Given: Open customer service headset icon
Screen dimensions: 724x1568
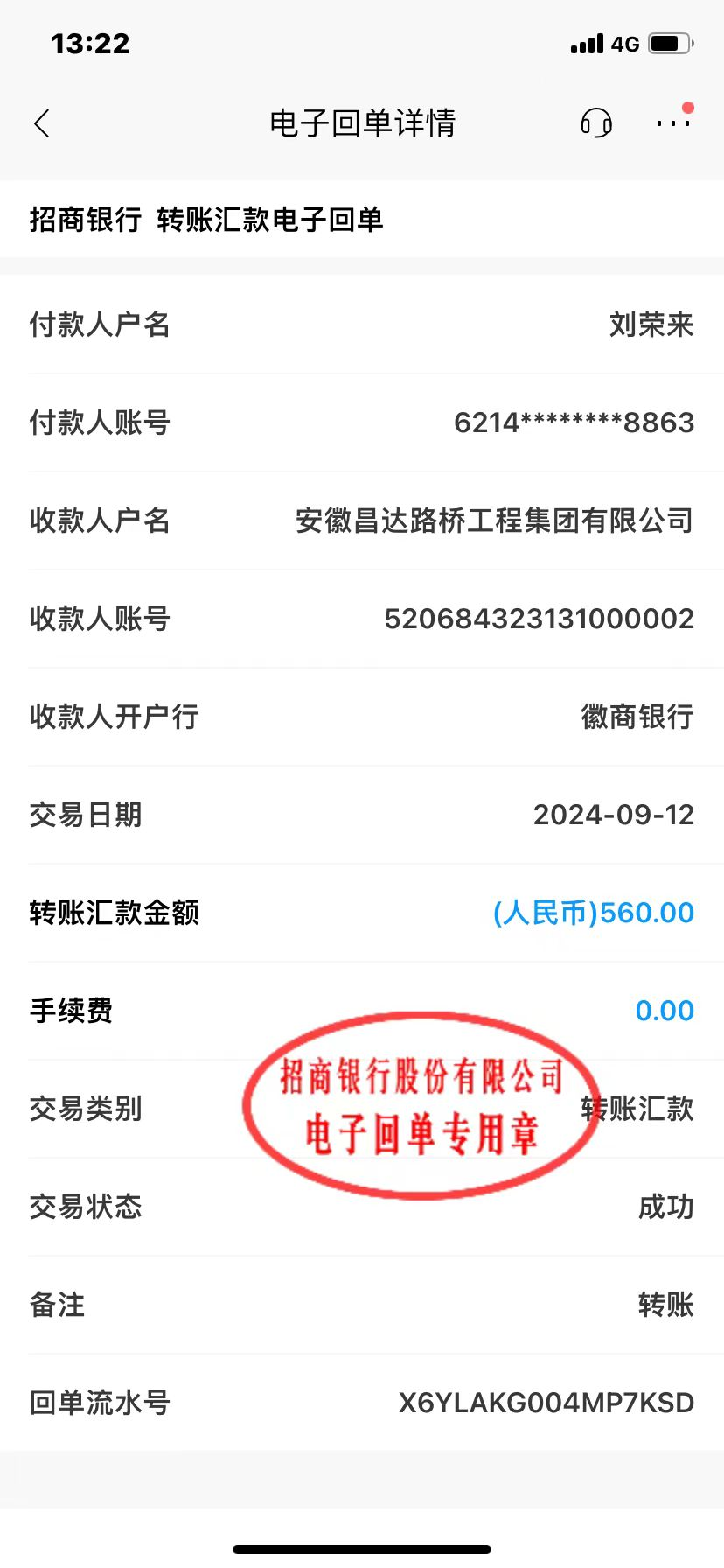Looking at the screenshot, I should 596,123.
